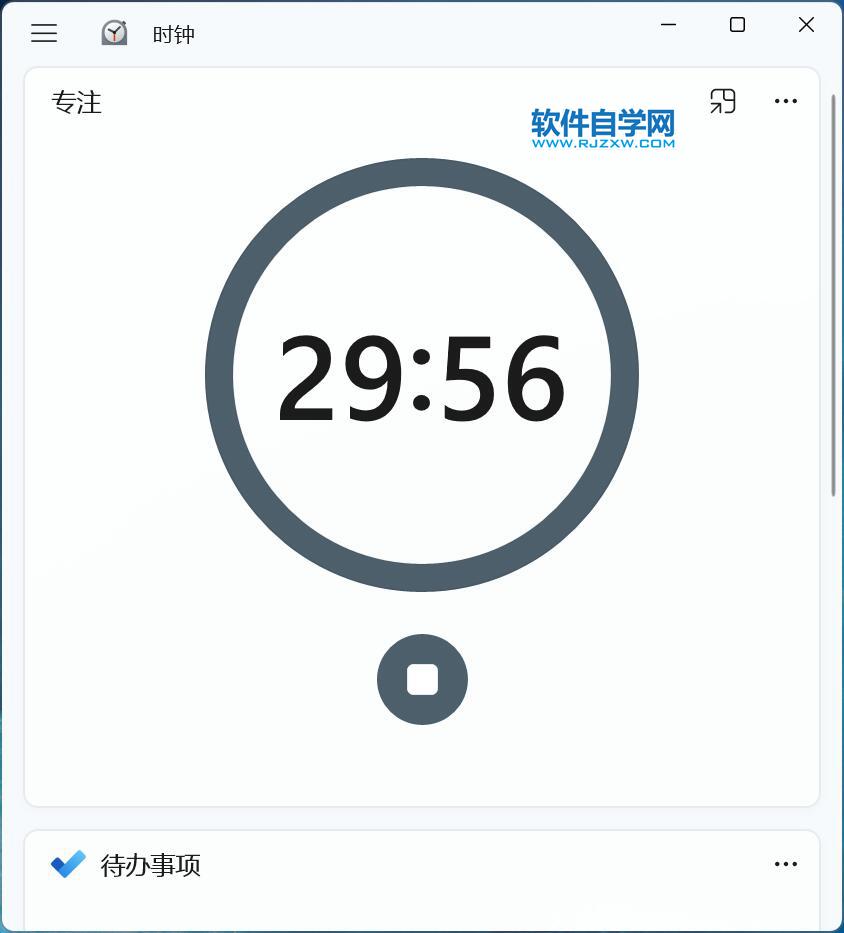844x933 pixels.
Task: Minimize the Clock window
Action: coord(669,25)
